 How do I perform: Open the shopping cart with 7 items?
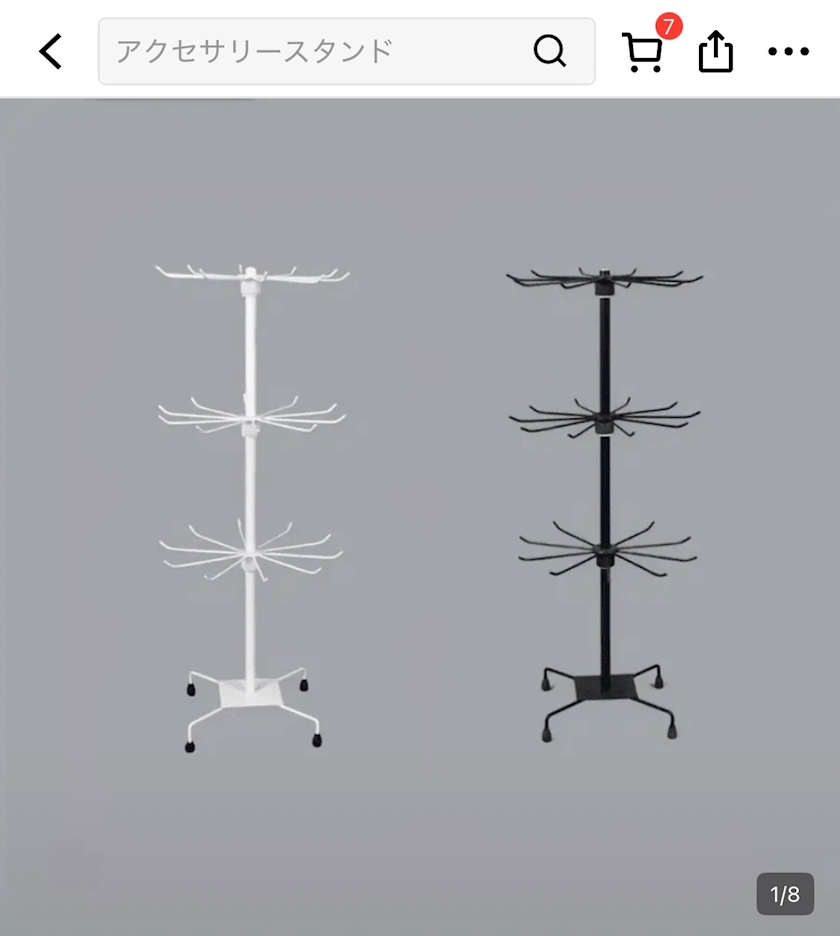(x=643, y=51)
